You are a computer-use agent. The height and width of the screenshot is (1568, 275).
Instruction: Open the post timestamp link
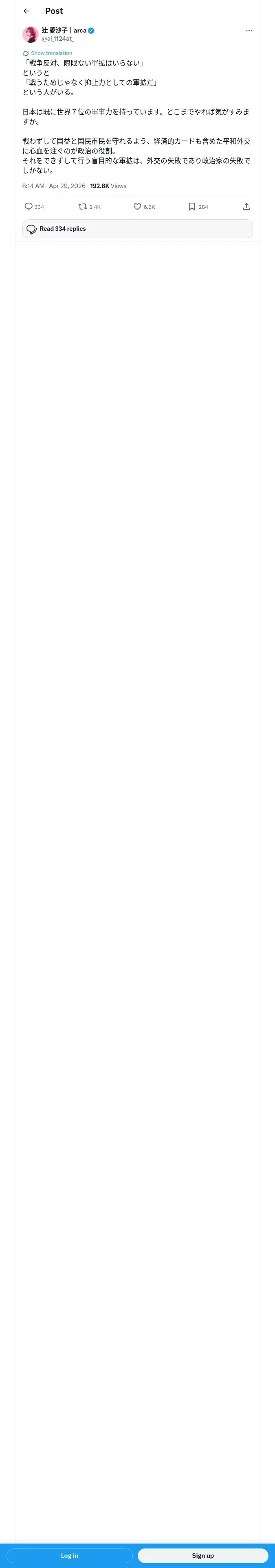click(54, 186)
